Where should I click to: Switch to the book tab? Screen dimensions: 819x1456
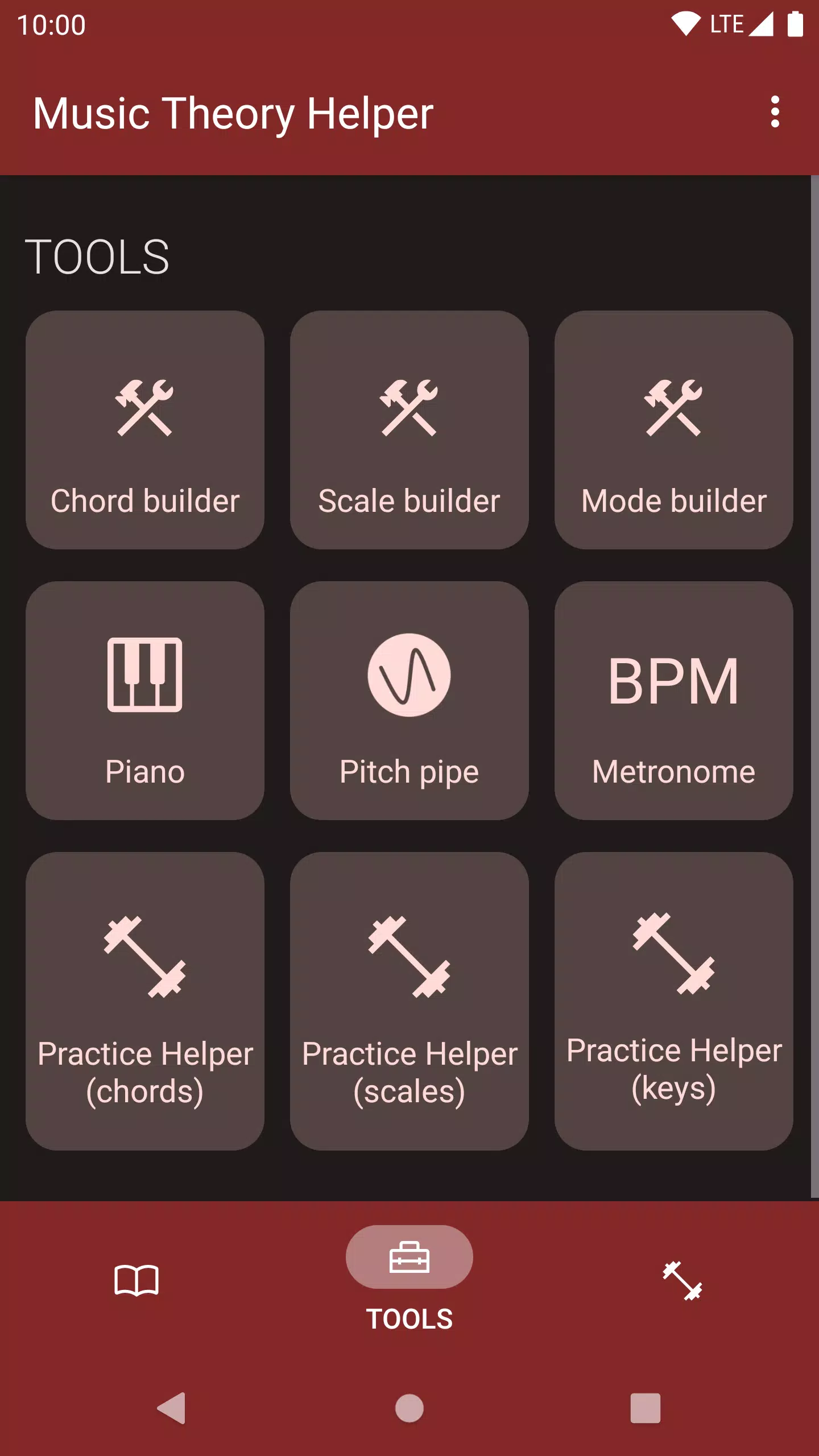(x=136, y=1281)
